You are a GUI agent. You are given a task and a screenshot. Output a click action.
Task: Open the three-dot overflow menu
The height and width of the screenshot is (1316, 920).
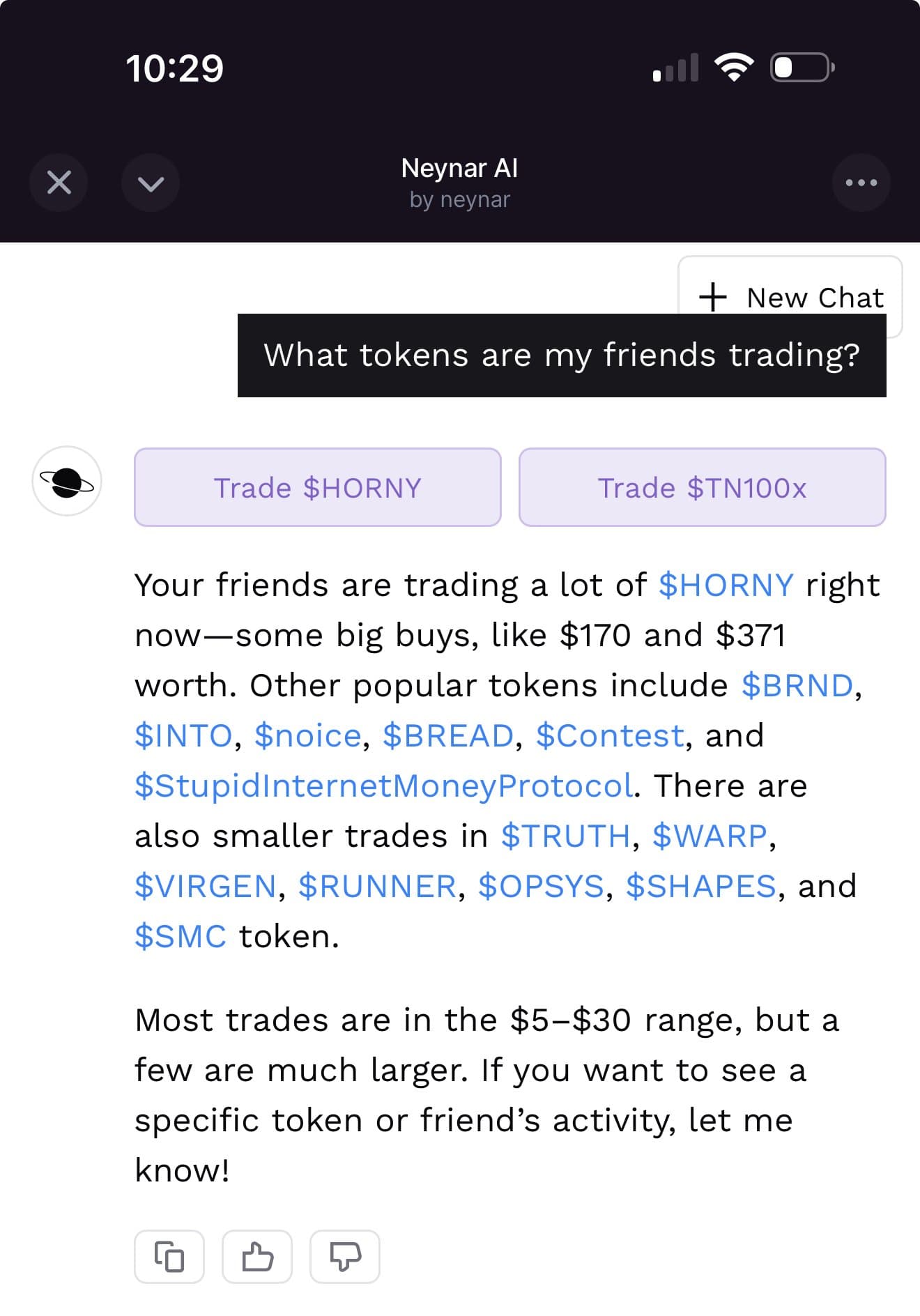(x=861, y=183)
